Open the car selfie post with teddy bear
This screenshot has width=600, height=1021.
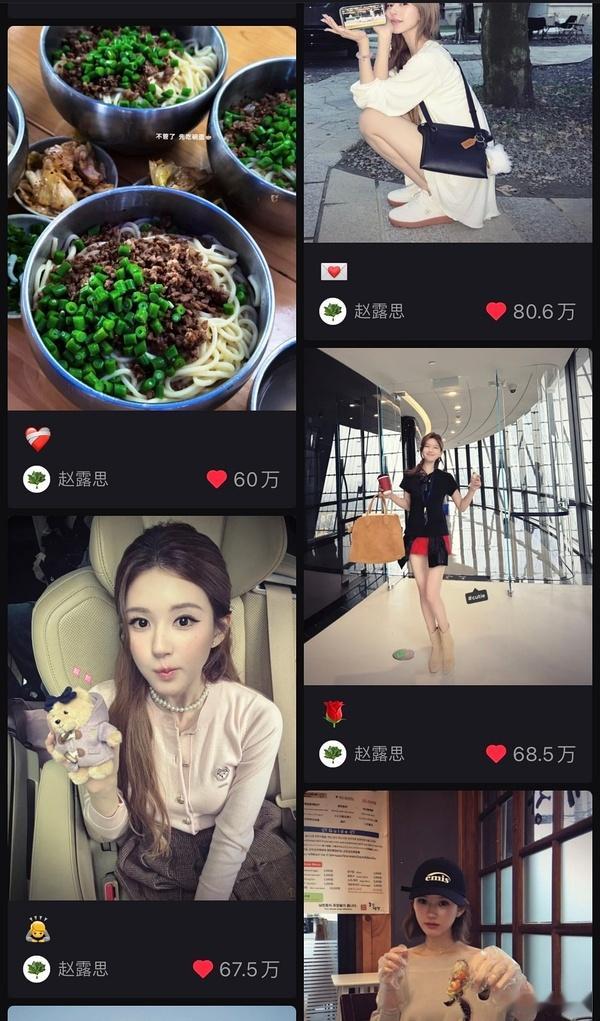coord(152,707)
